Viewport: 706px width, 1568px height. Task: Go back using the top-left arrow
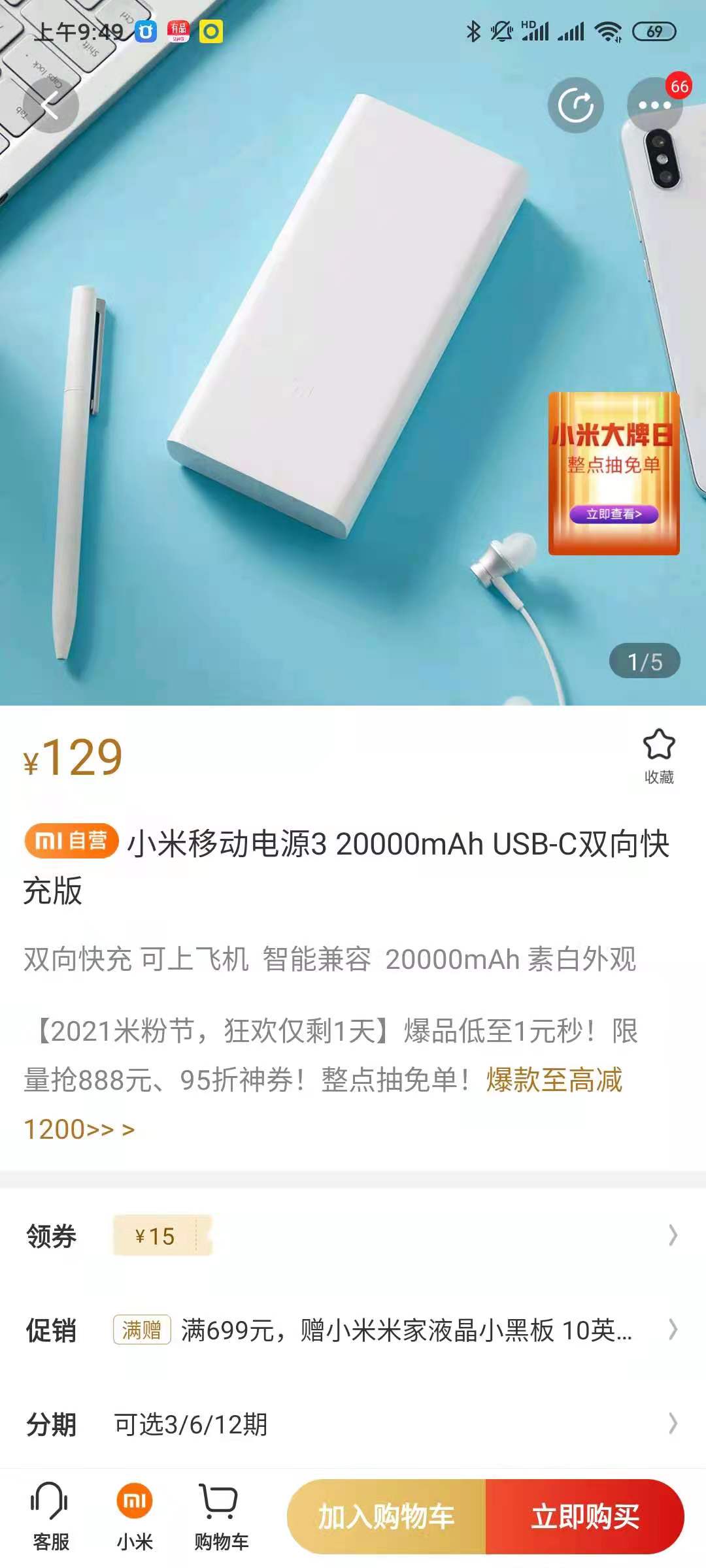(51, 105)
